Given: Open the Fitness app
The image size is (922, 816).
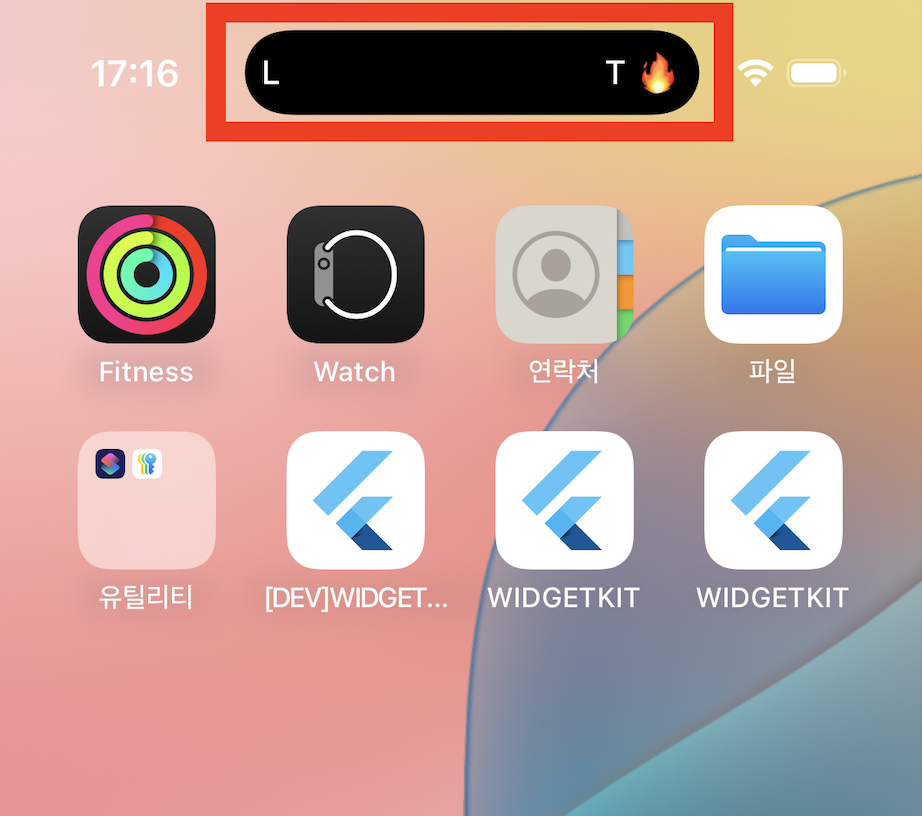Looking at the screenshot, I should (x=146, y=275).
